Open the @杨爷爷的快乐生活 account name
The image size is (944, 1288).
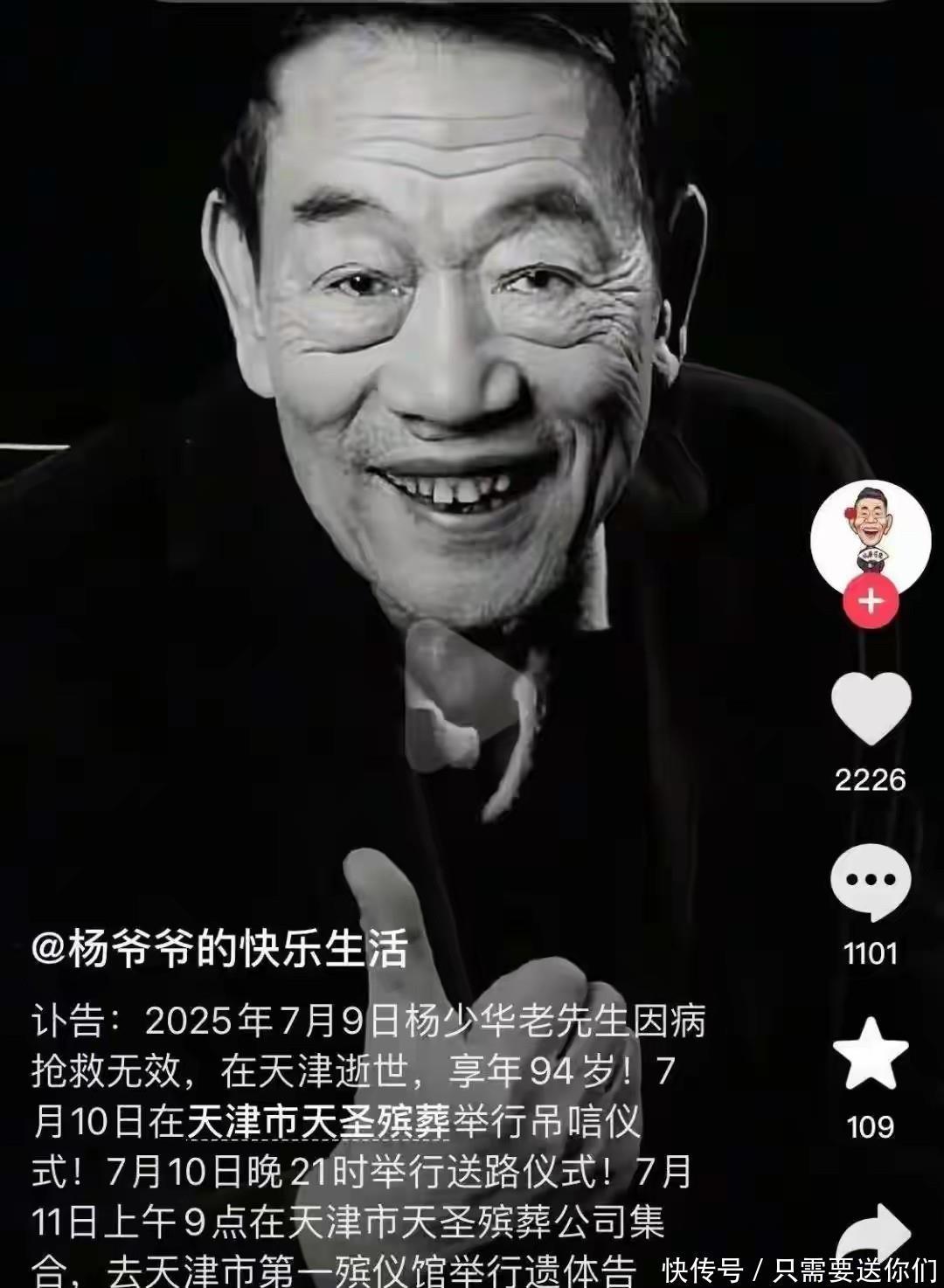tap(220, 949)
